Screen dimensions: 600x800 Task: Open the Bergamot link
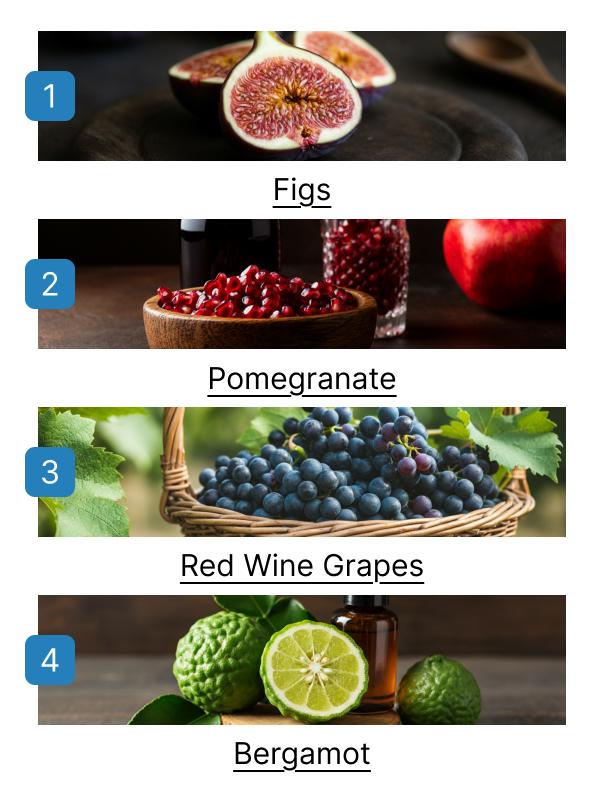[x=301, y=753]
